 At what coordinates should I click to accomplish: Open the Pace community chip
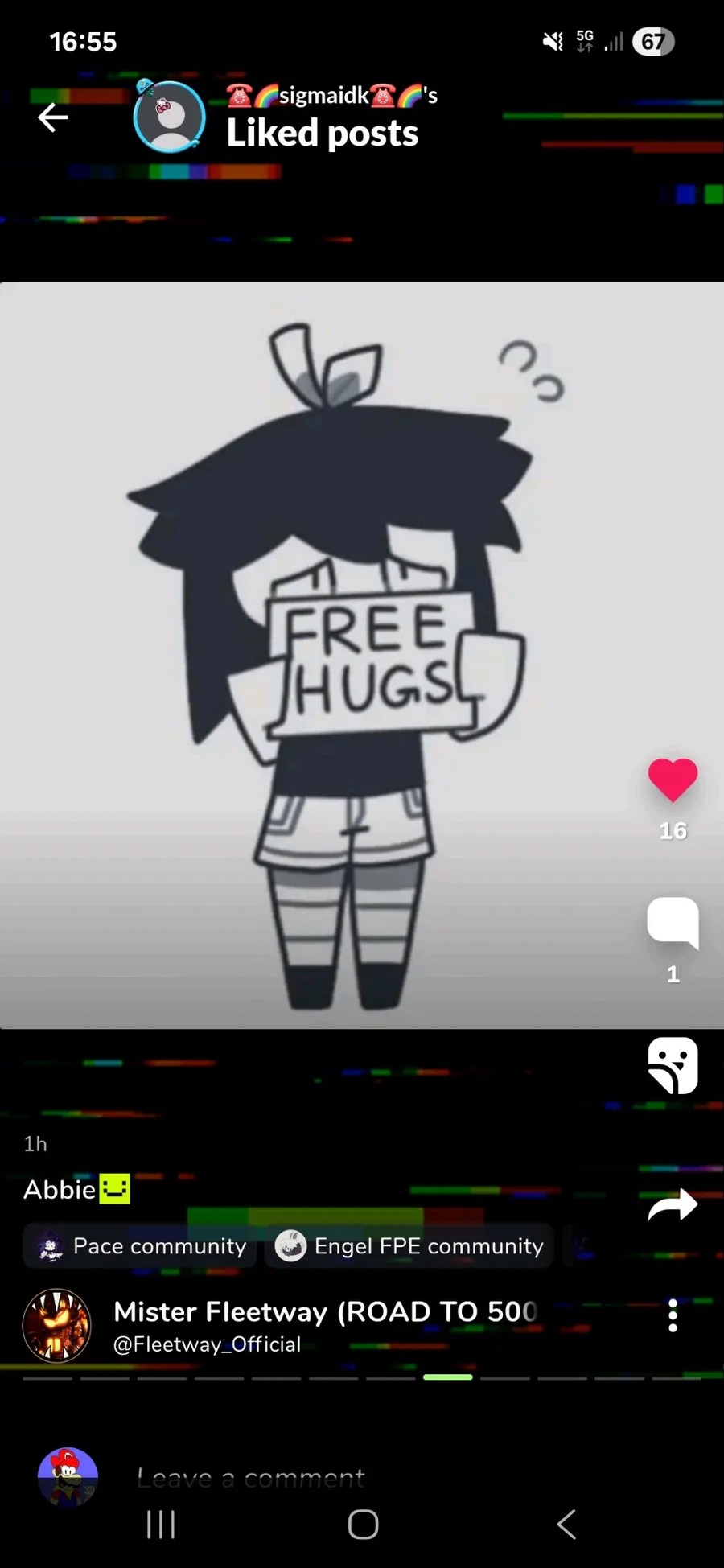[x=140, y=1246]
